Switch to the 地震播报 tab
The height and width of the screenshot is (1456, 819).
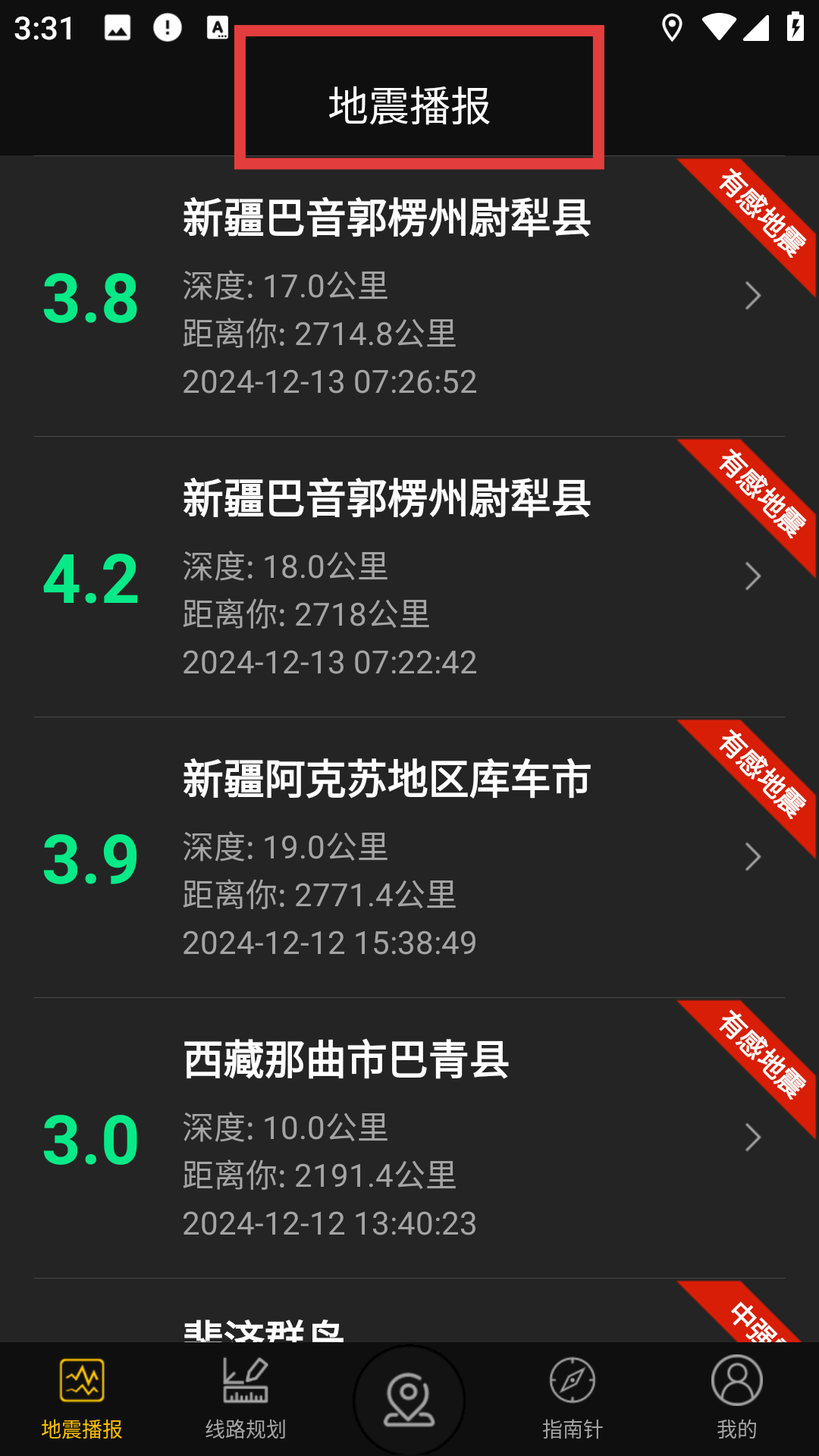click(82, 1399)
